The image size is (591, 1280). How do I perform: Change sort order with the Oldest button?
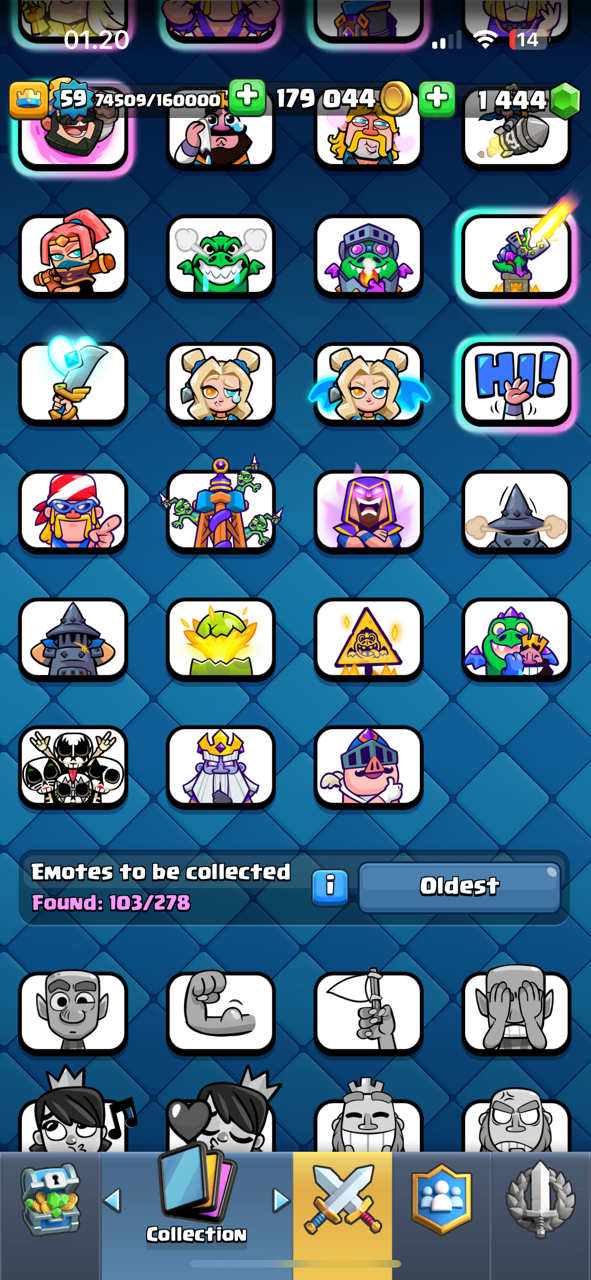pos(459,886)
